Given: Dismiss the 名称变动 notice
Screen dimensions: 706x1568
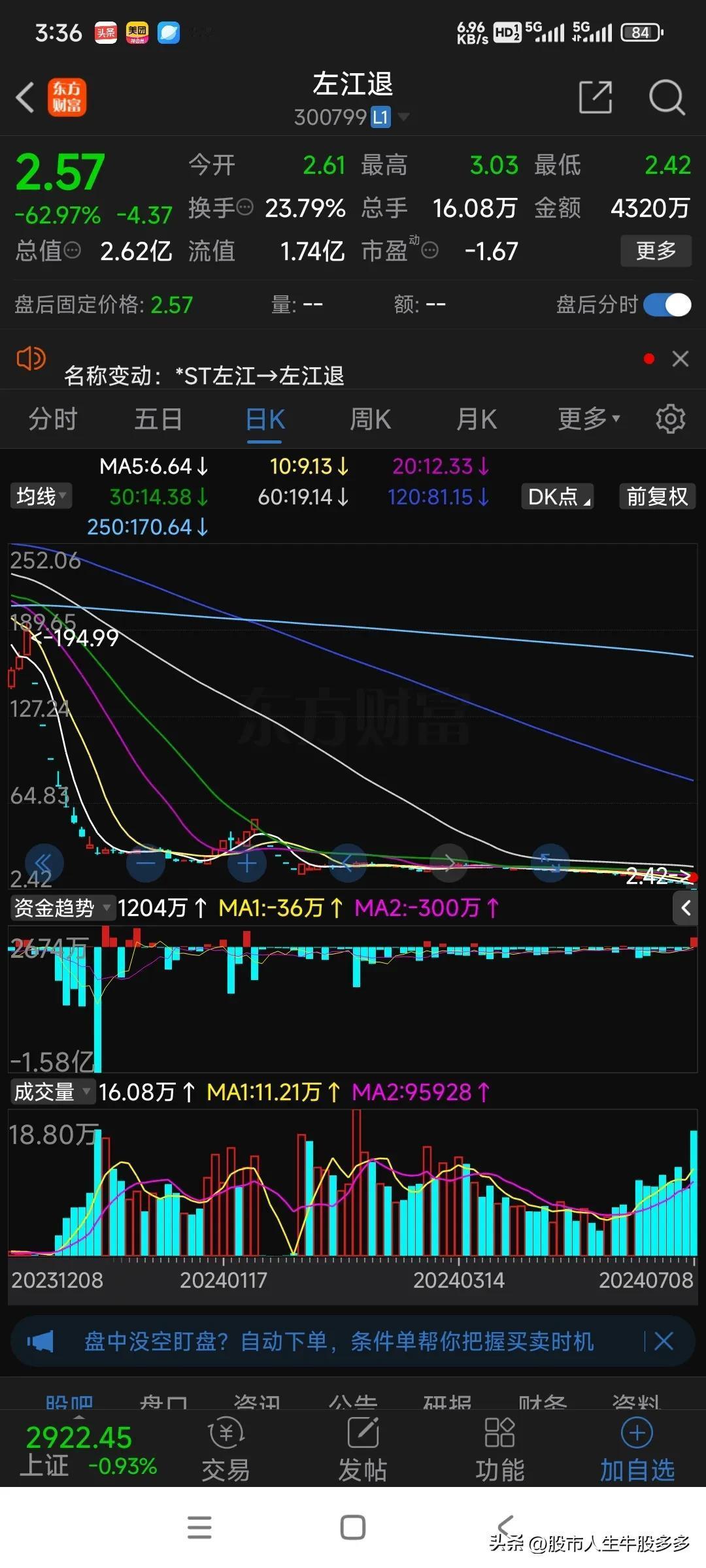Looking at the screenshot, I should pyautogui.click(x=681, y=359).
